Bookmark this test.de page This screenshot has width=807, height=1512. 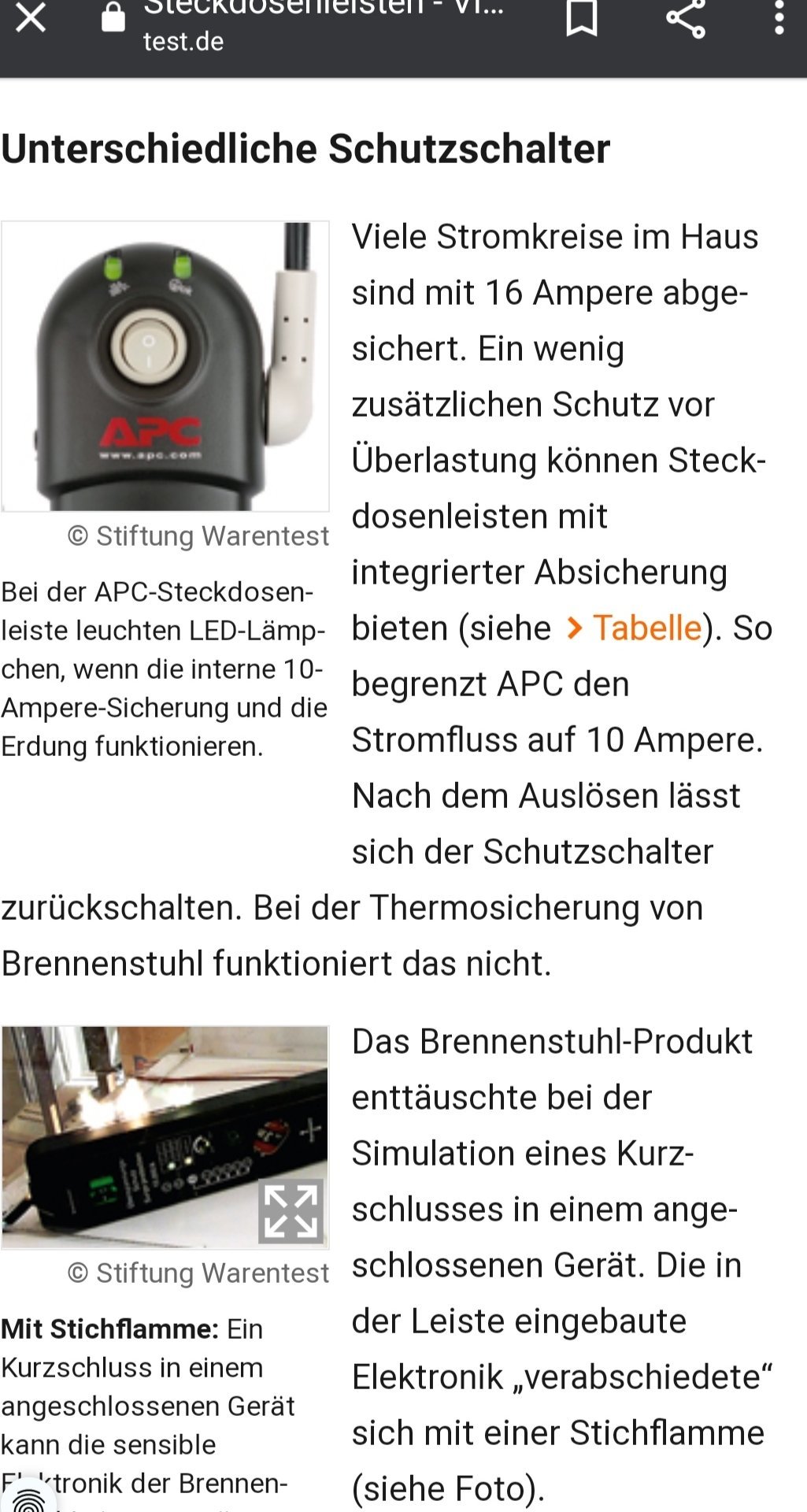582,17
